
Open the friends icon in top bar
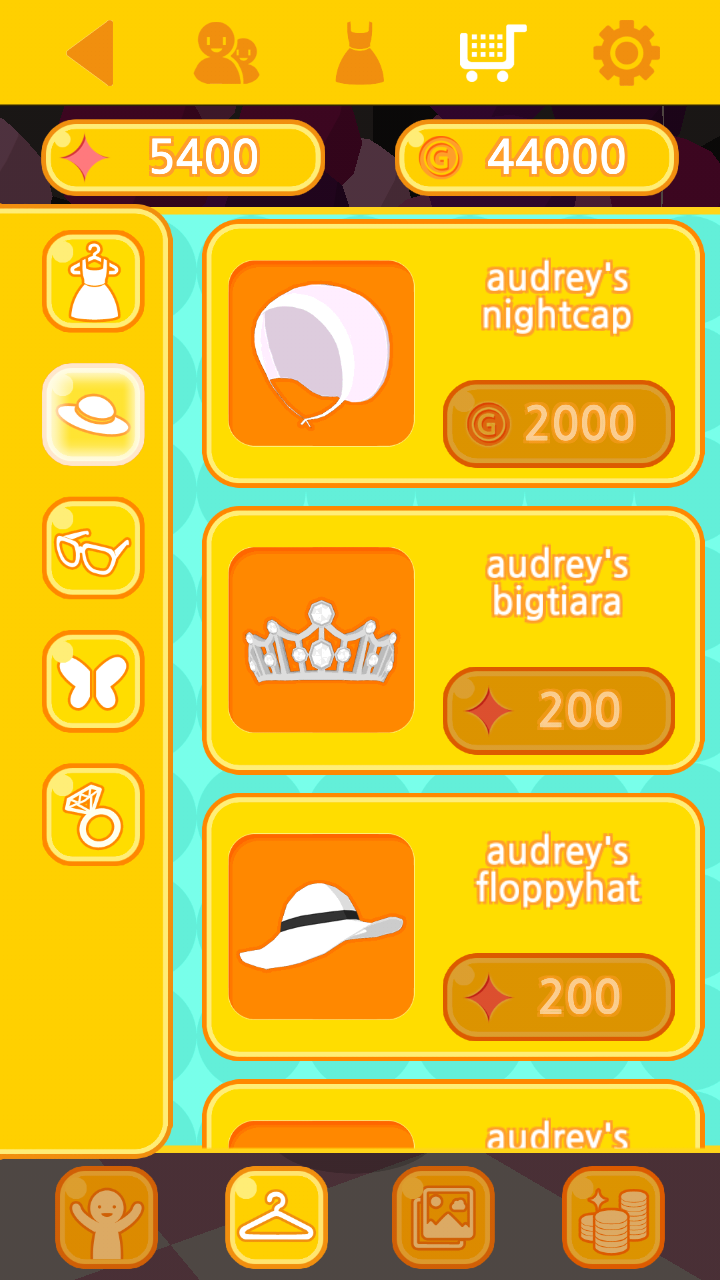coord(226,52)
